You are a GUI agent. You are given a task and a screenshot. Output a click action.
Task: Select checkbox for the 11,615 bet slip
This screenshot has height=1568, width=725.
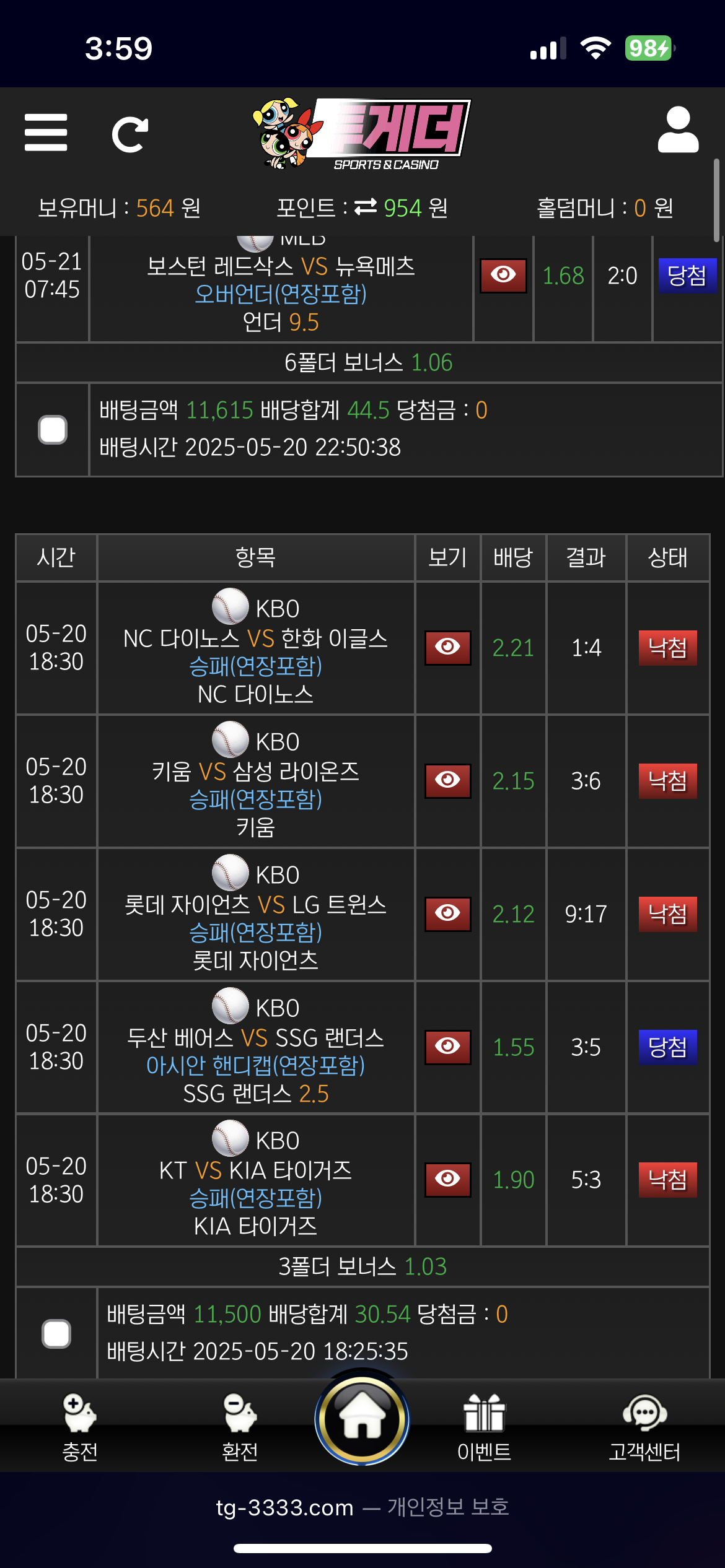(x=53, y=430)
